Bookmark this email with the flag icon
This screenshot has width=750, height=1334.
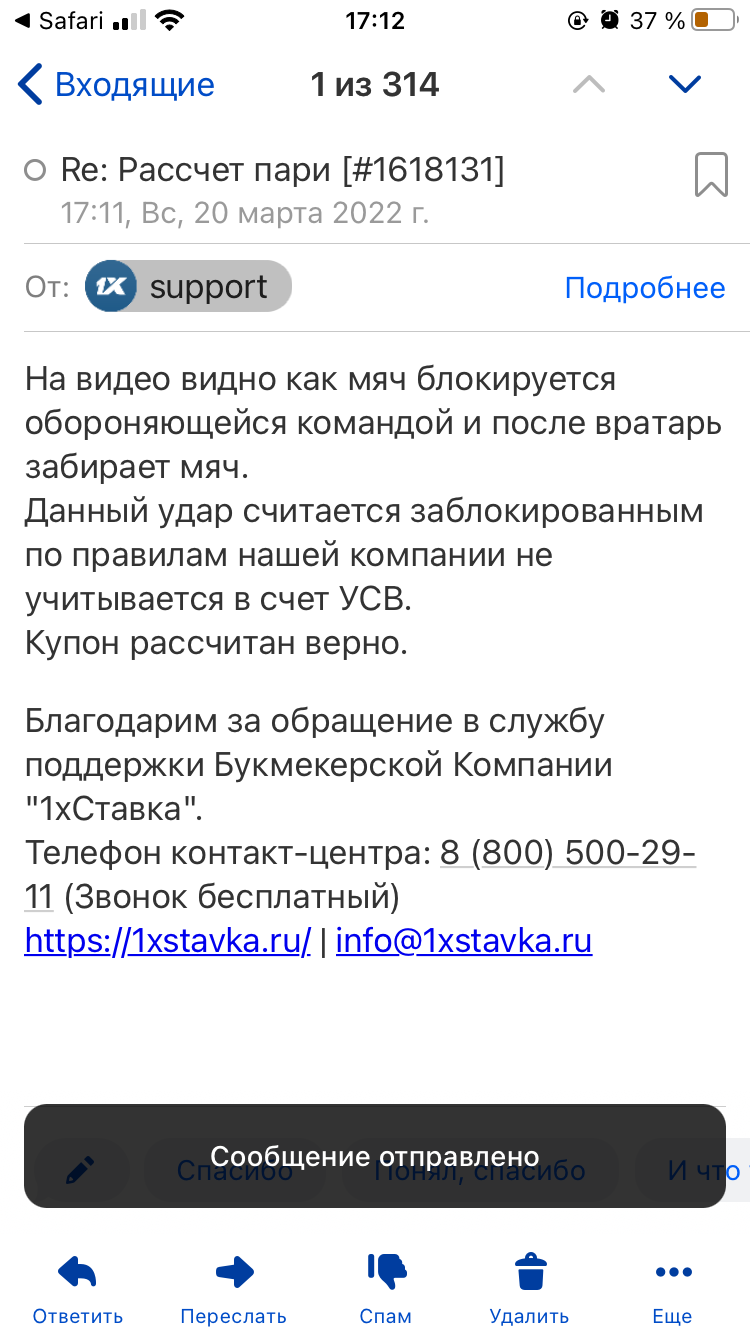(x=711, y=175)
